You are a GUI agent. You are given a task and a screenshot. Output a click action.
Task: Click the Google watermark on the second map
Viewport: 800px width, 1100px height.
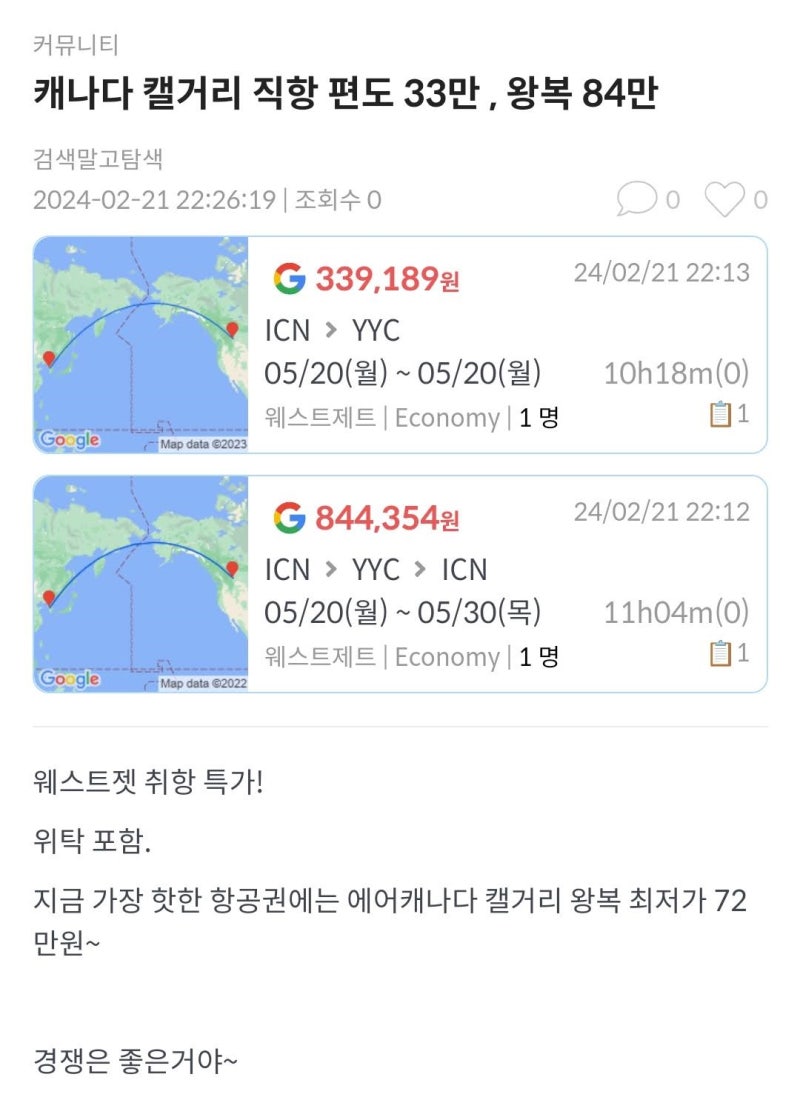coord(66,678)
